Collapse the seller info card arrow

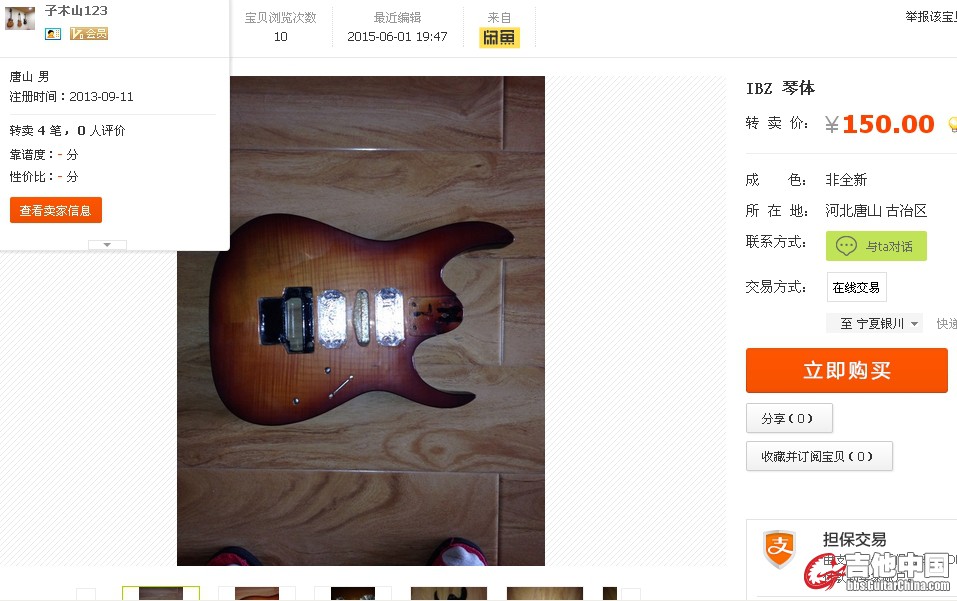pyautogui.click(x=107, y=244)
